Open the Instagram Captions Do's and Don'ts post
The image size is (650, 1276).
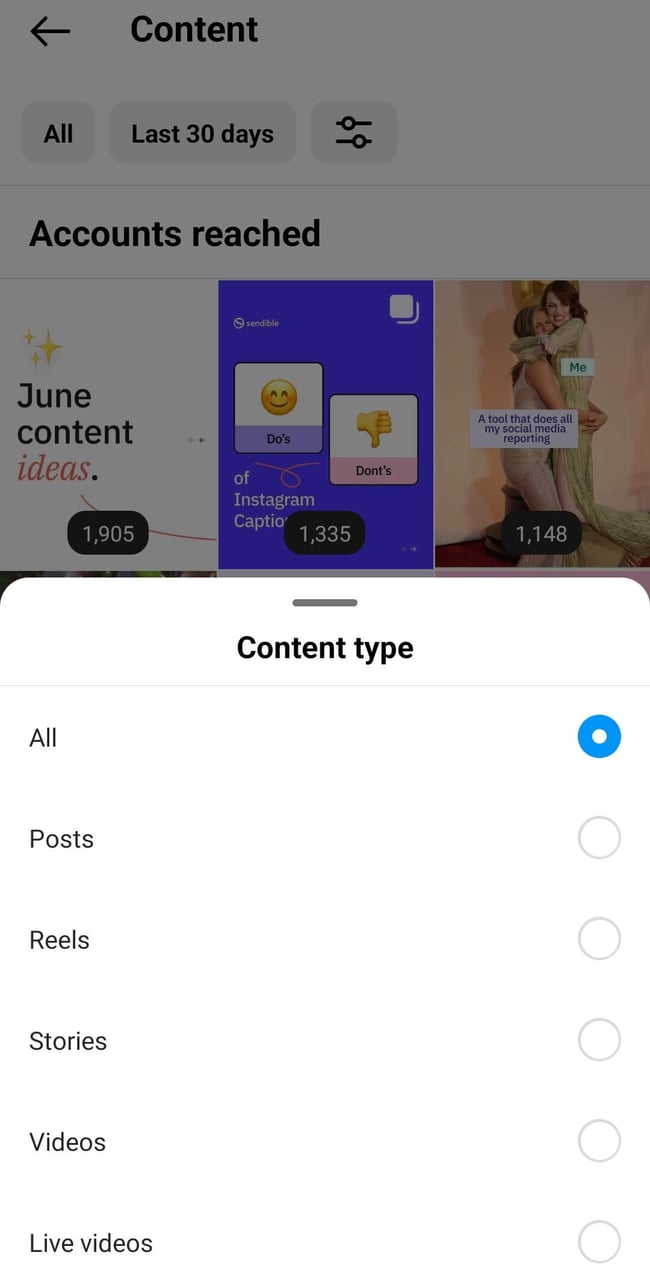pyautogui.click(x=325, y=425)
